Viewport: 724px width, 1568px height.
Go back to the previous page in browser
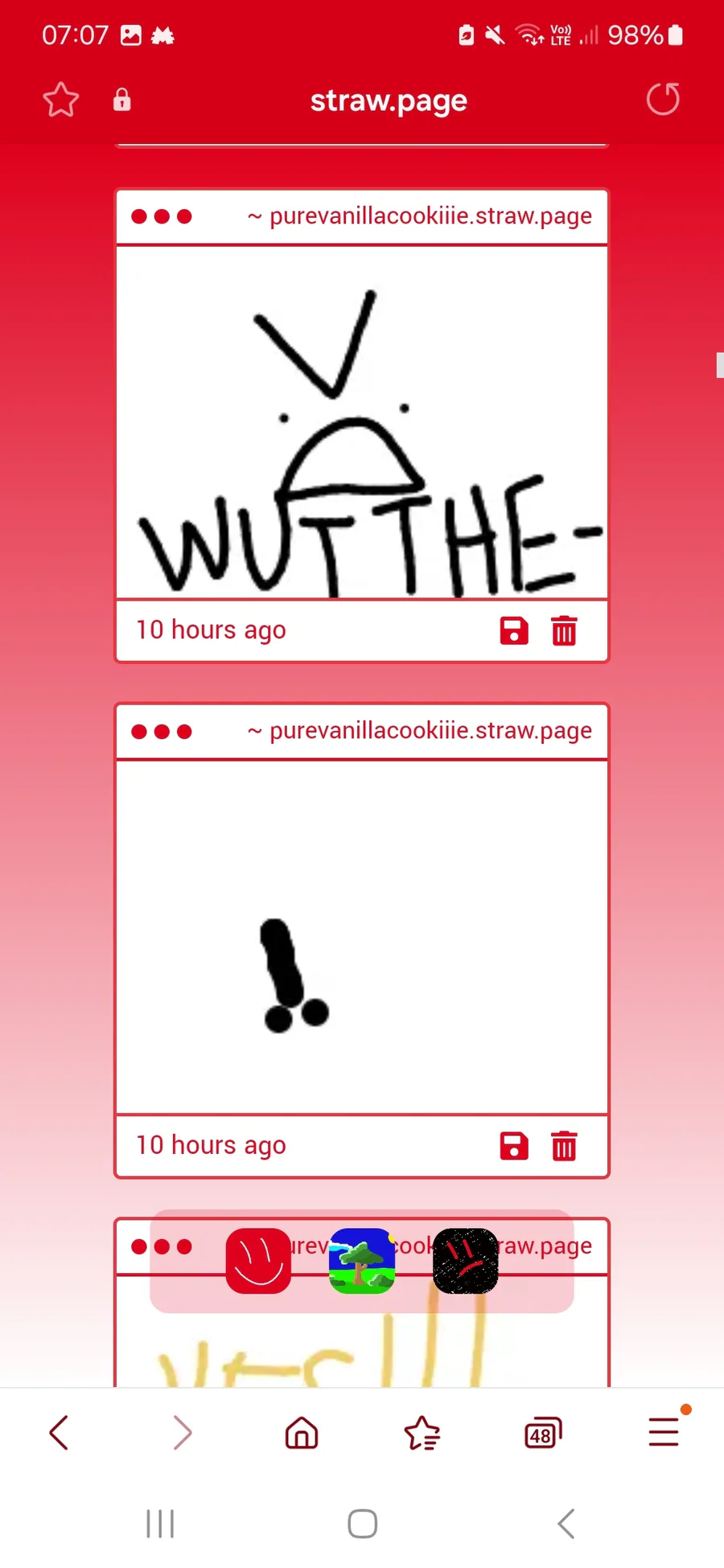(x=60, y=1432)
